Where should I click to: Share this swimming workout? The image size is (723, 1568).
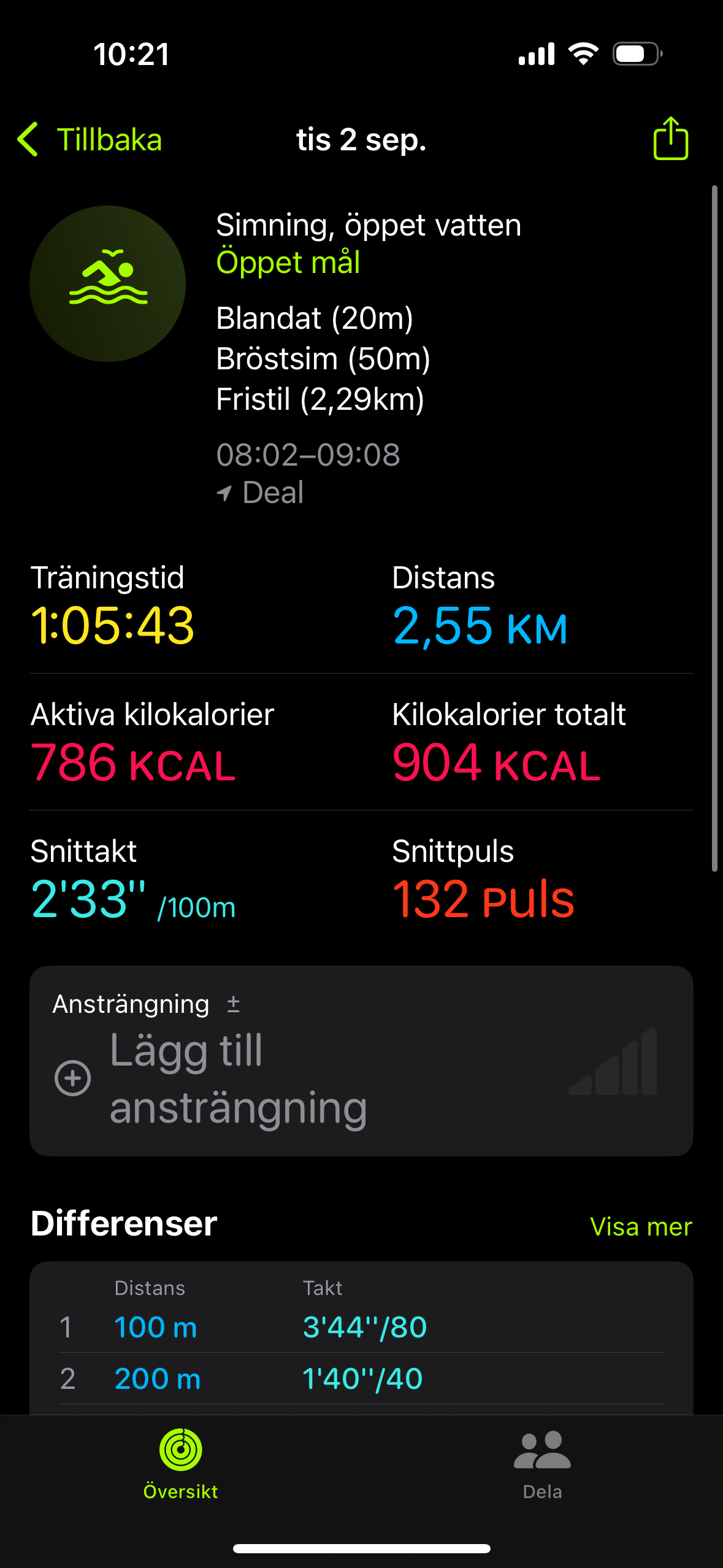tap(670, 139)
